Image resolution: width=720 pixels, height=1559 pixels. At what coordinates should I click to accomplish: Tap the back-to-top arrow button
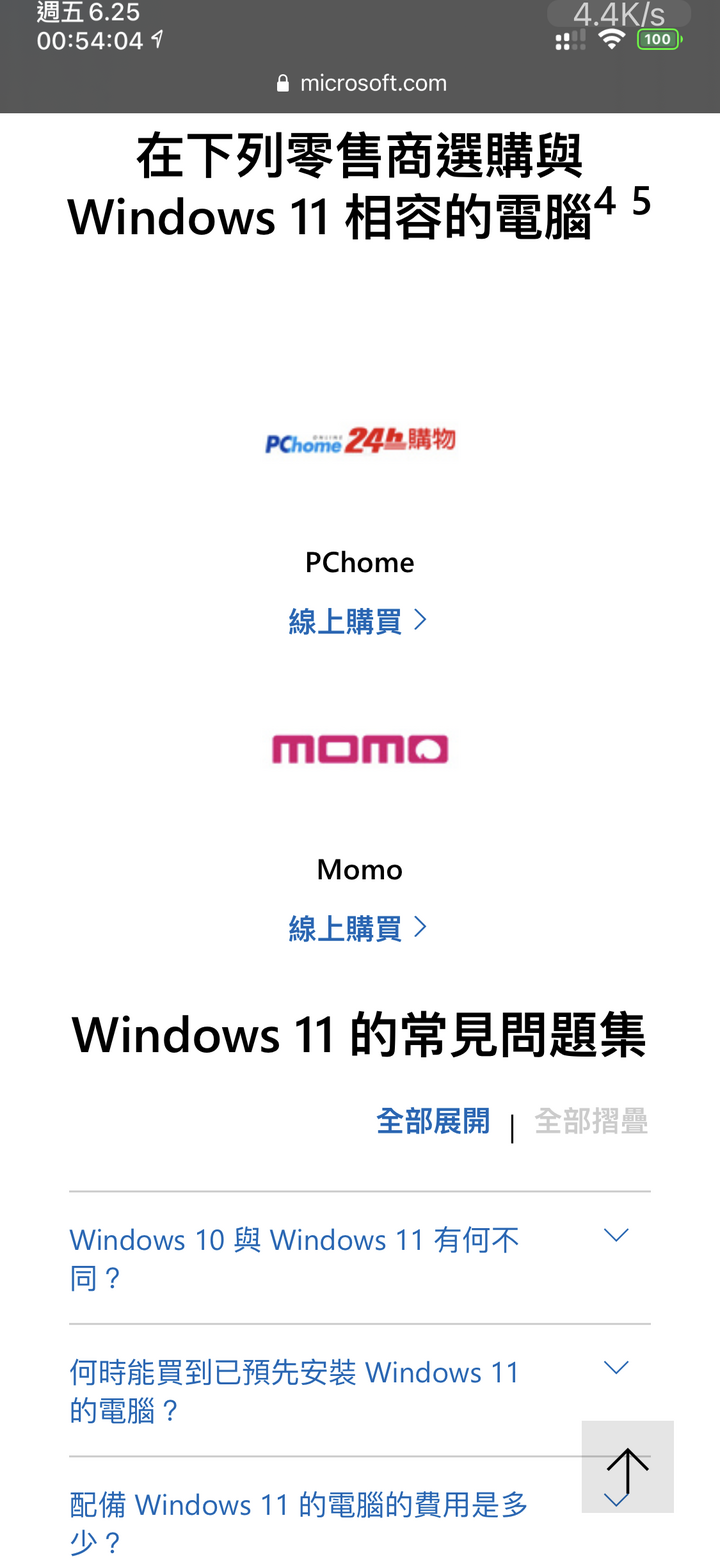click(627, 1467)
